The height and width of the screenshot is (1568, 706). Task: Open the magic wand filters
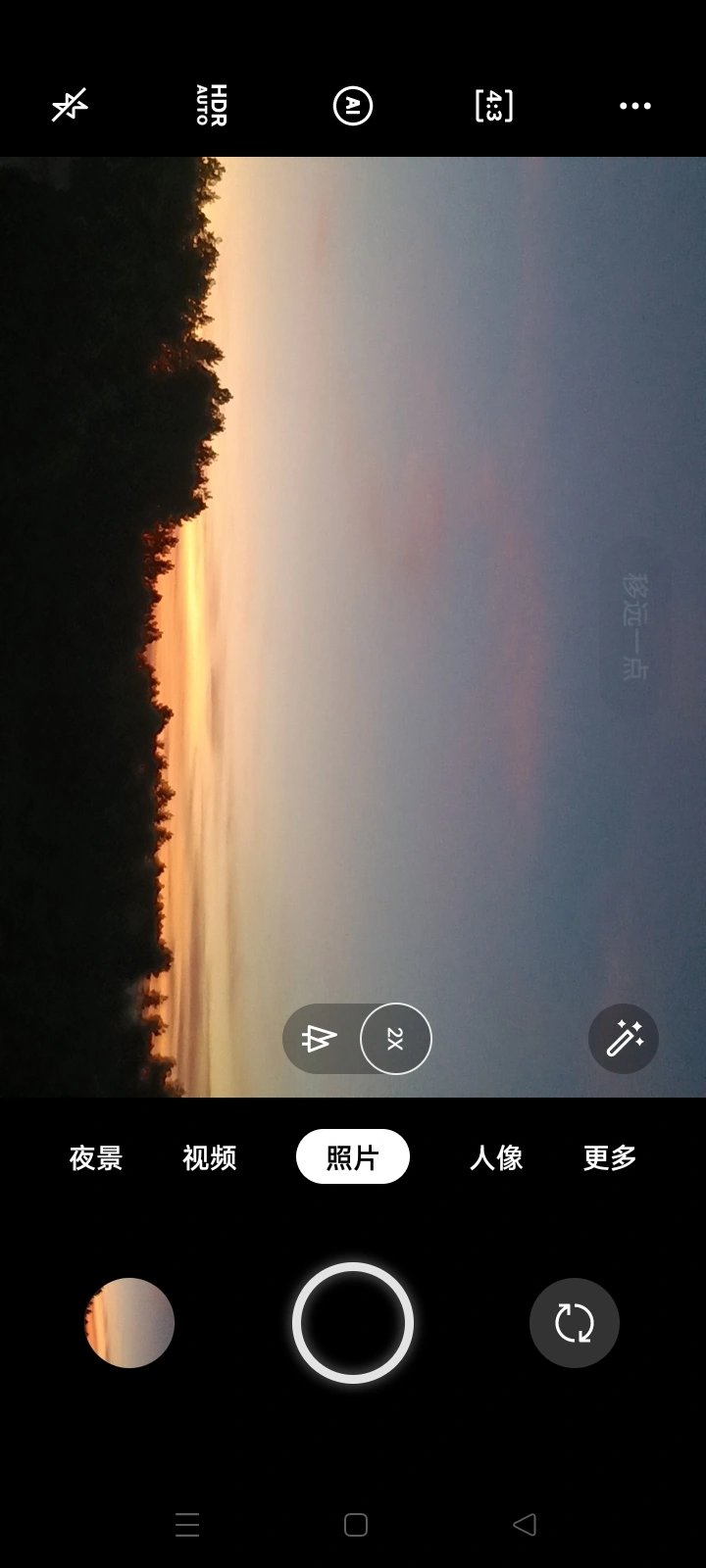[x=624, y=1039]
